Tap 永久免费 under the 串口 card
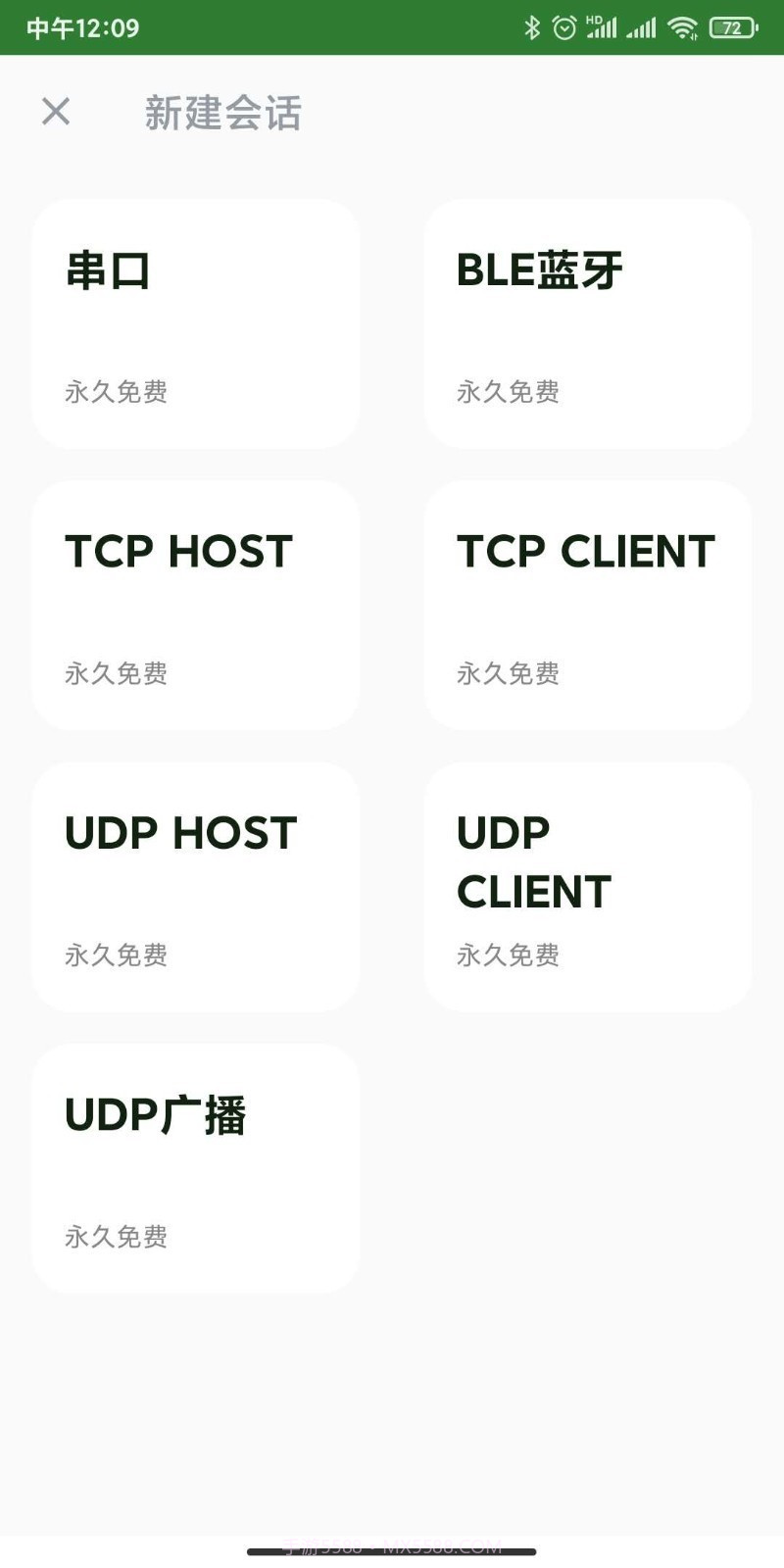This screenshot has width=784, height=1568. [x=116, y=392]
